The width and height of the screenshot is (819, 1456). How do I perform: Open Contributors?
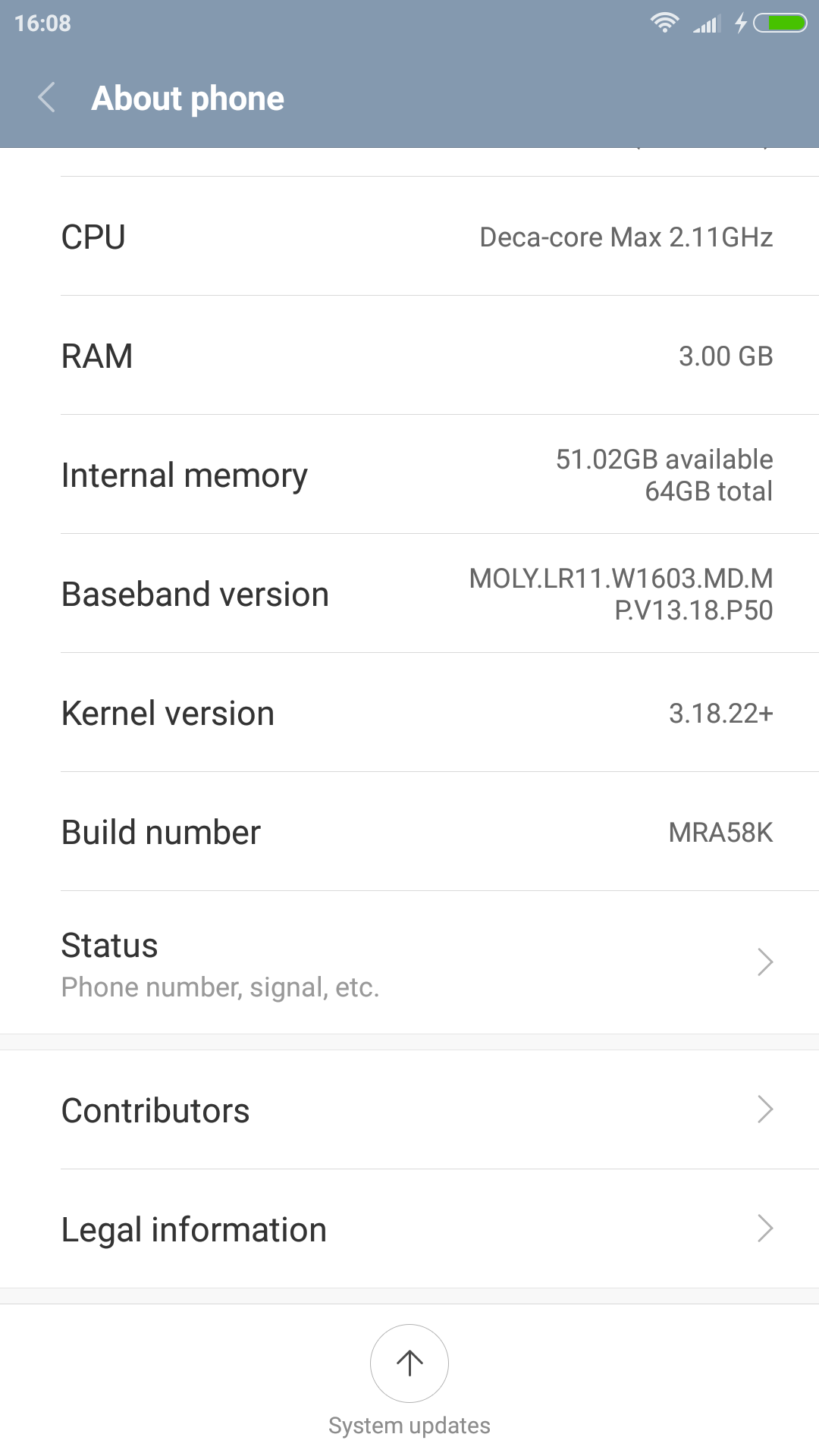coord(409,1110)
